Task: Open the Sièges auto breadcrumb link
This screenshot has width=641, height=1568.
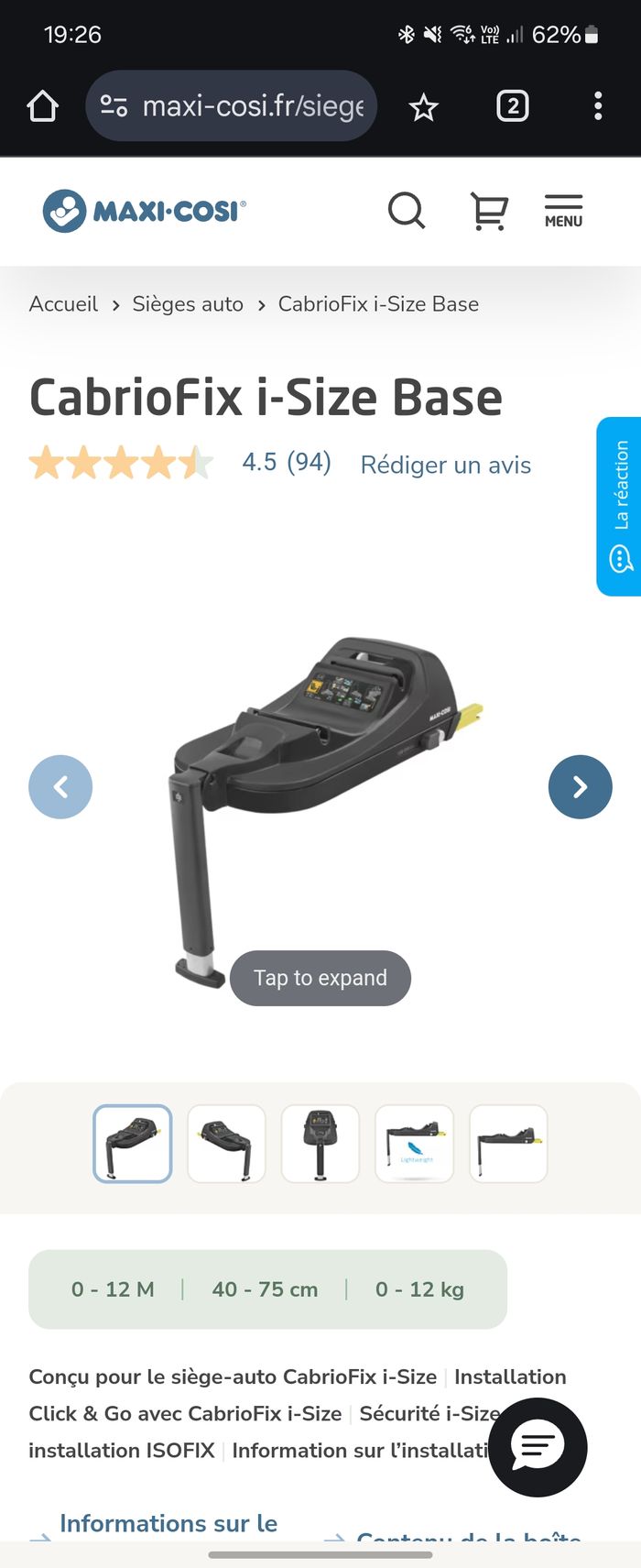Action: tap(188, 304)
